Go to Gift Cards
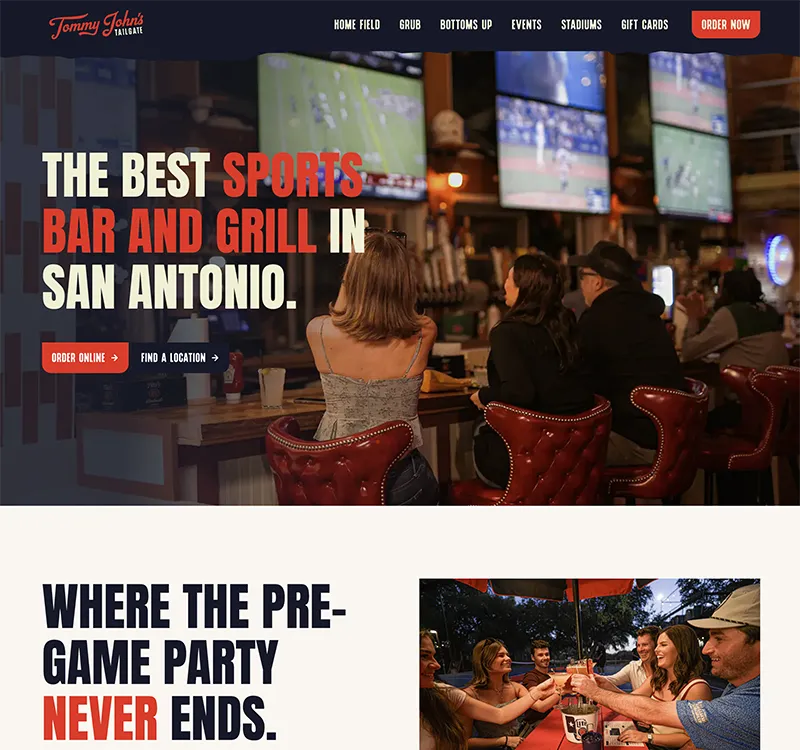The image size is (800, 750). tap(644, 25)
